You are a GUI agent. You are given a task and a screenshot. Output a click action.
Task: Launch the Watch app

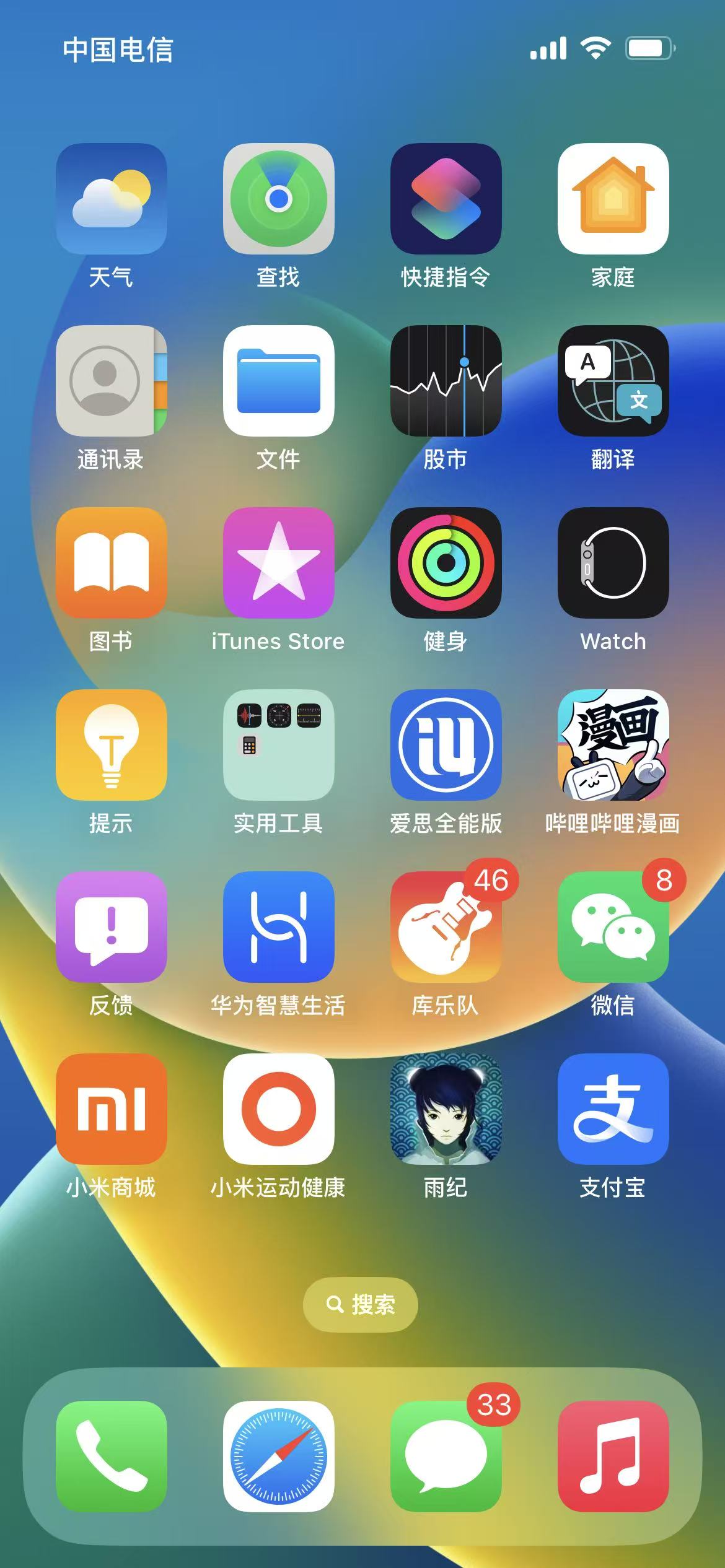(x=613, y=563)
